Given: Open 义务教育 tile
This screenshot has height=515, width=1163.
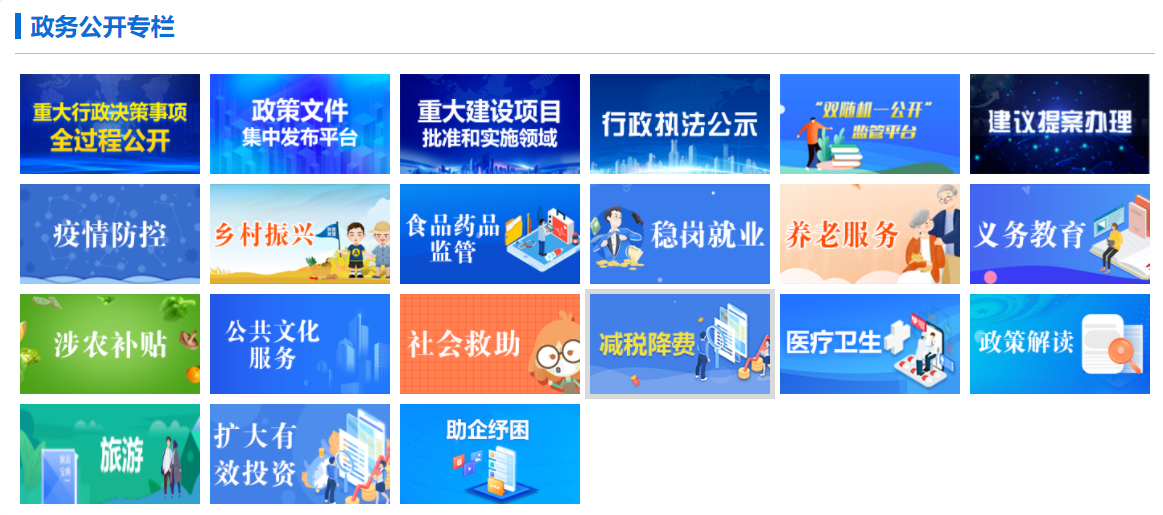Looking at the screenshot, I should tap(1060, 234).
